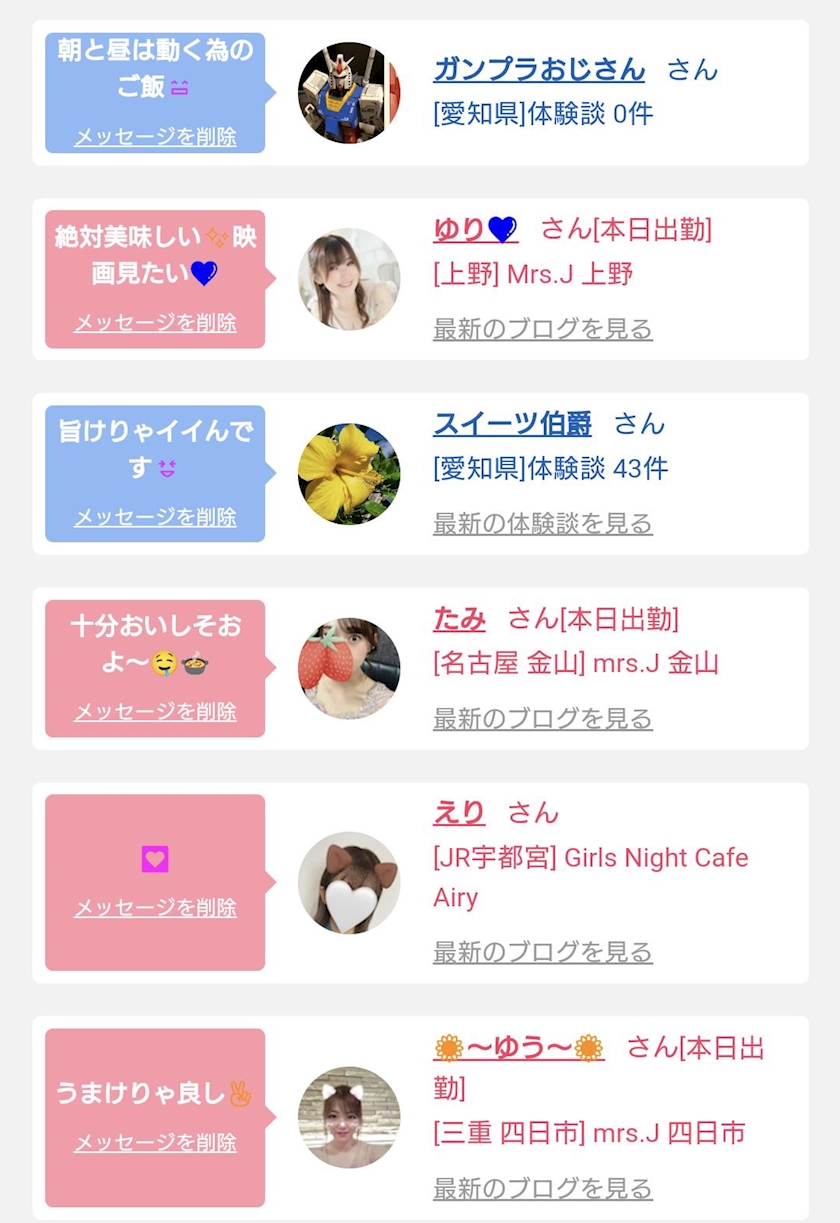The width and height of the screenshot is (840, 1223).
Task: Delete えり's heart emoji message
Action: pos(155,908)
